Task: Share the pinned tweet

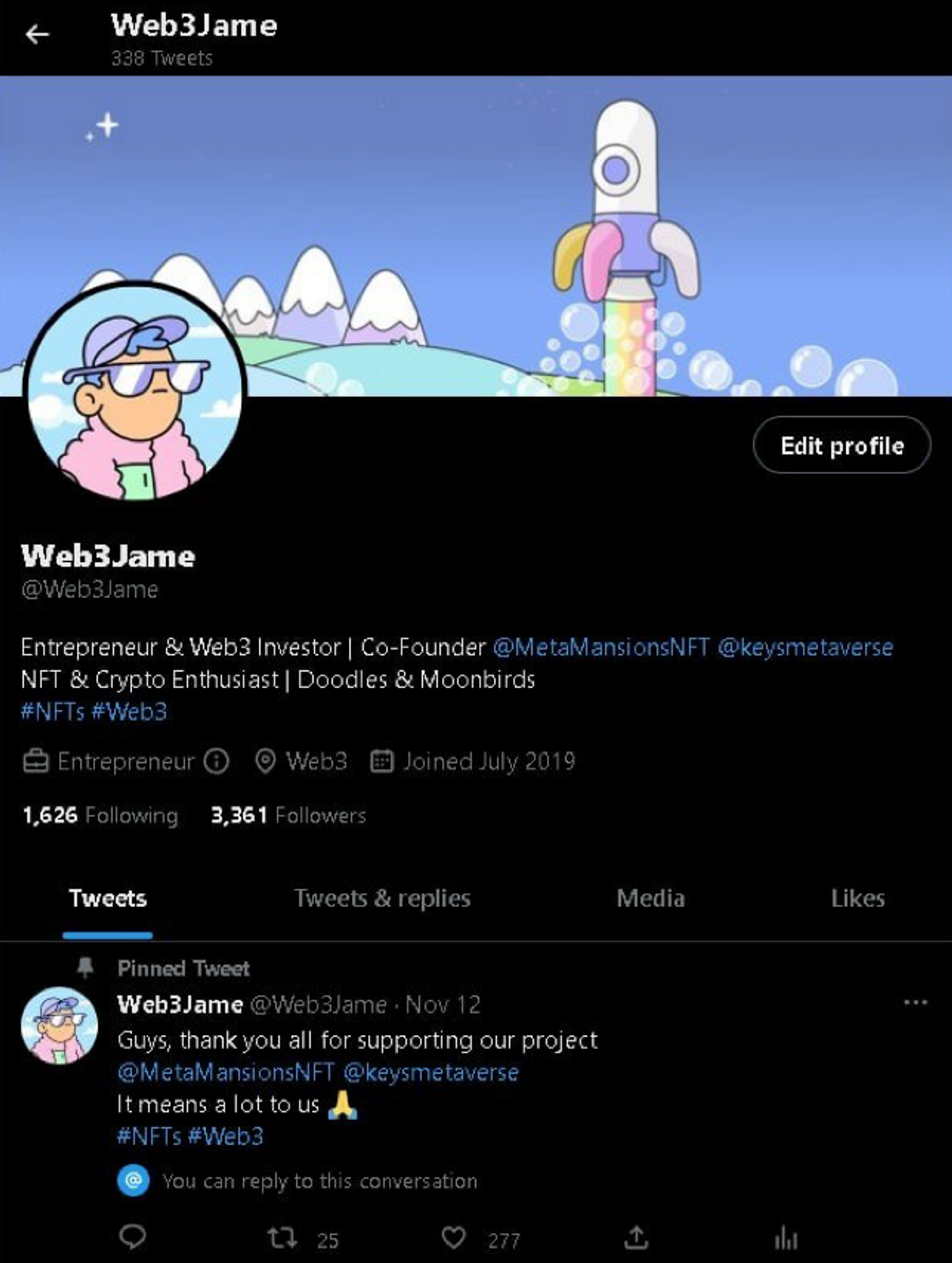Action: [x=636, y=1237]
